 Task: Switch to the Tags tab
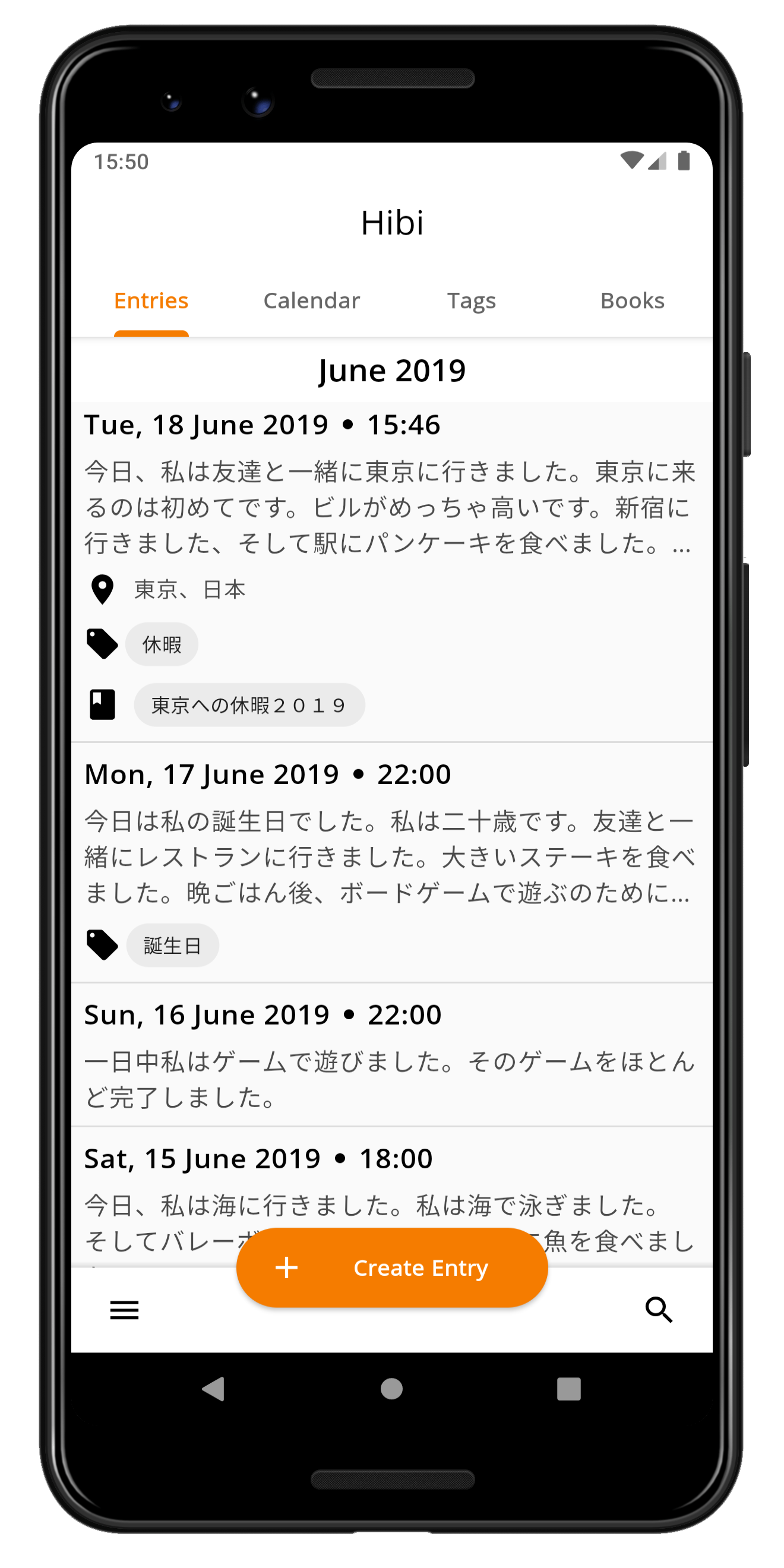472,301
